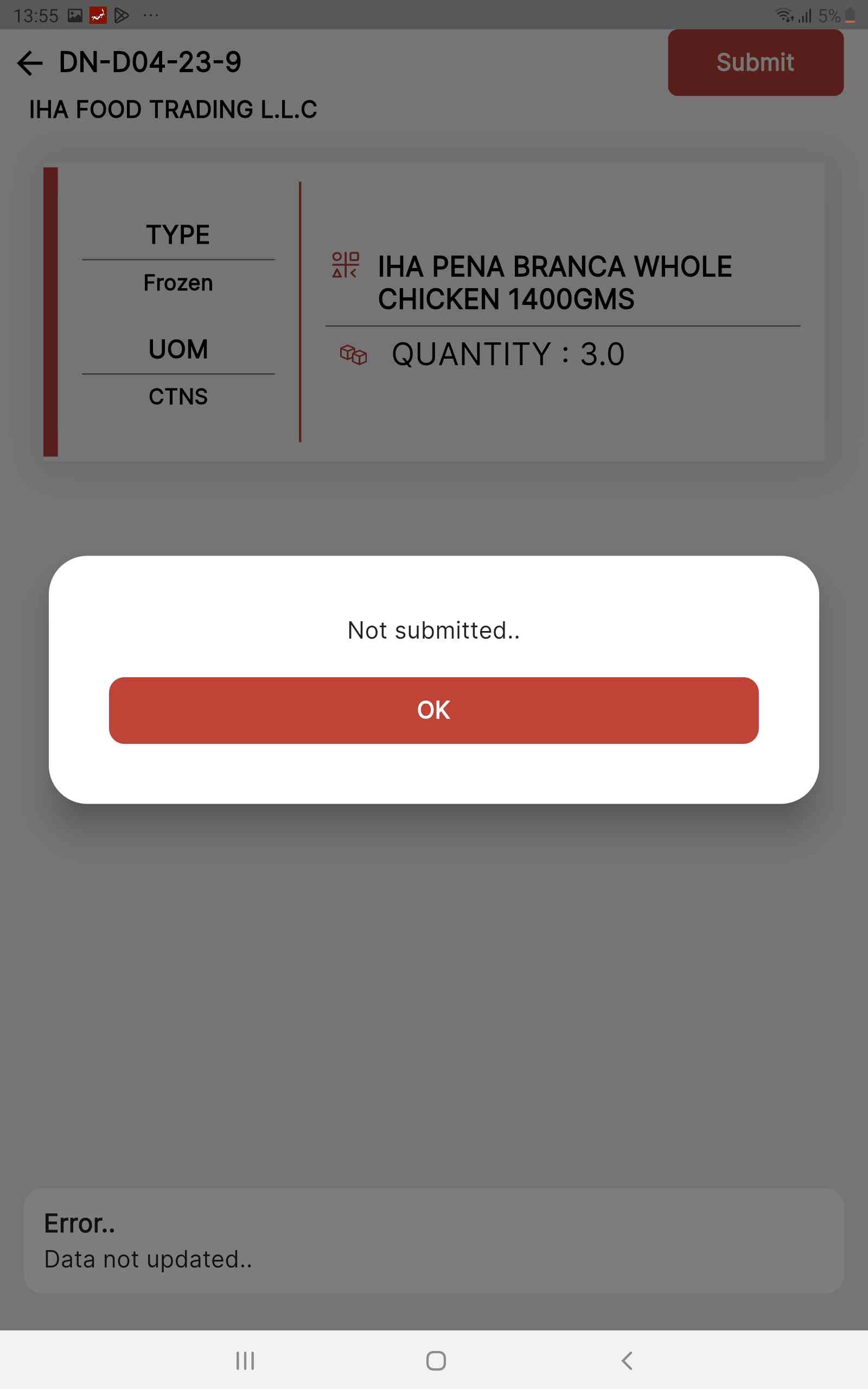The image size is (868, 1389).
Task: Dismiss the dialog with OK
Action: (x=433, y=710)
